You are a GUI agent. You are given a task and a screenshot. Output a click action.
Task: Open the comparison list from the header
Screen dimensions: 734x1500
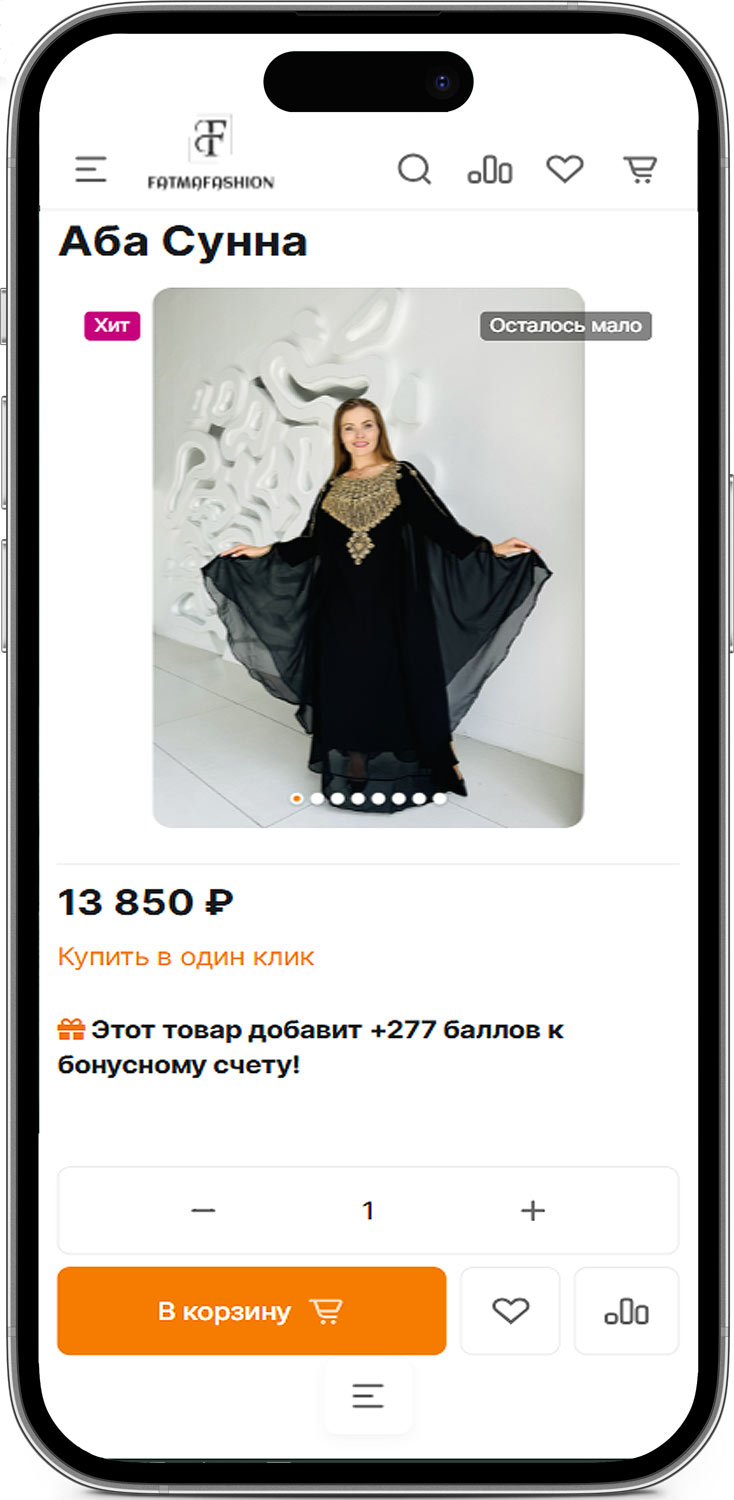[x=490, y=171]
